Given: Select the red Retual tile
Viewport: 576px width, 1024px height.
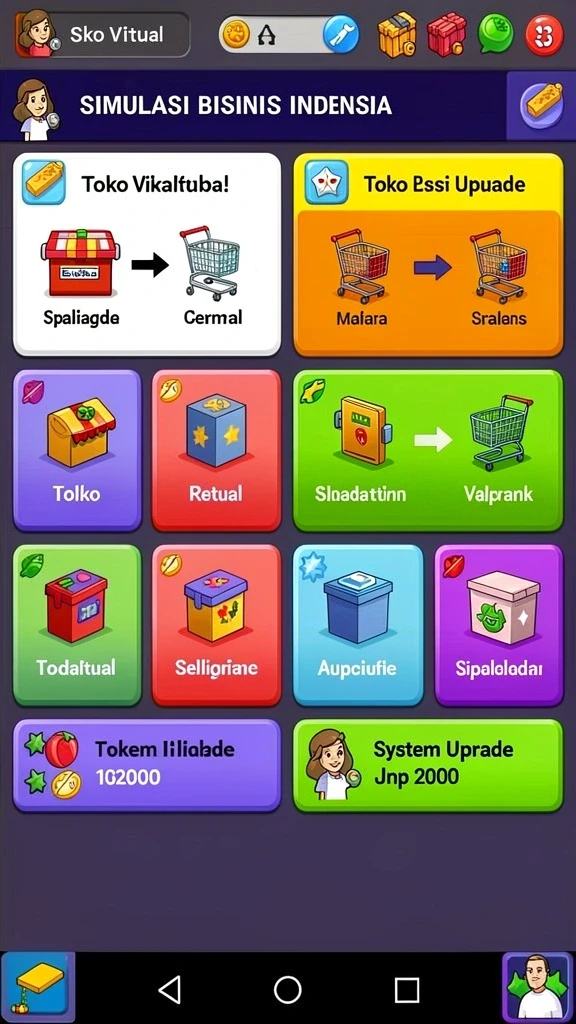Looking at the screenshot, I should tap(216, 450).
